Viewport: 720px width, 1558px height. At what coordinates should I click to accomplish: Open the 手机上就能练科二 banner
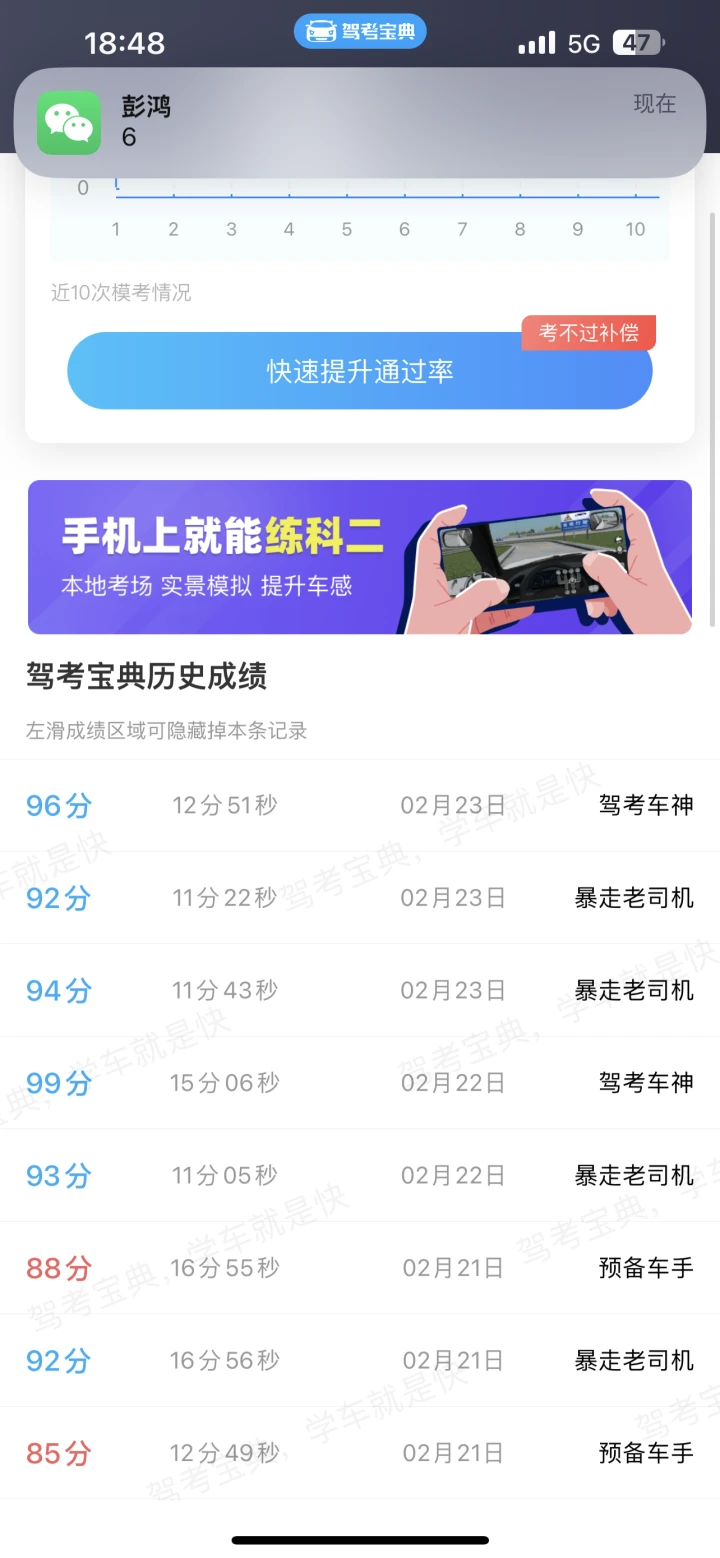tap(360, 557)
